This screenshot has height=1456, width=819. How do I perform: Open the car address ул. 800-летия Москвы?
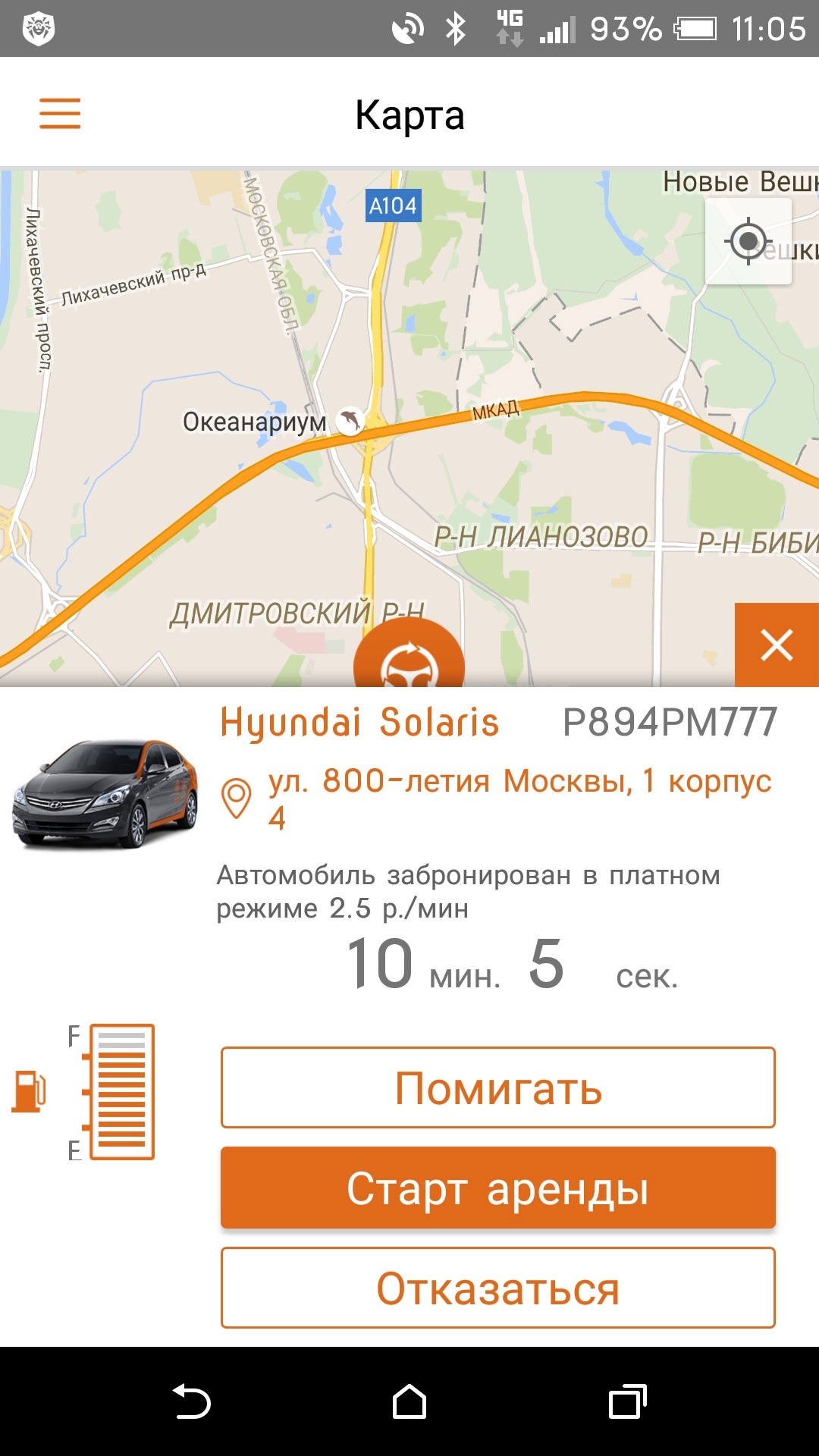click(x=519, y=798)
